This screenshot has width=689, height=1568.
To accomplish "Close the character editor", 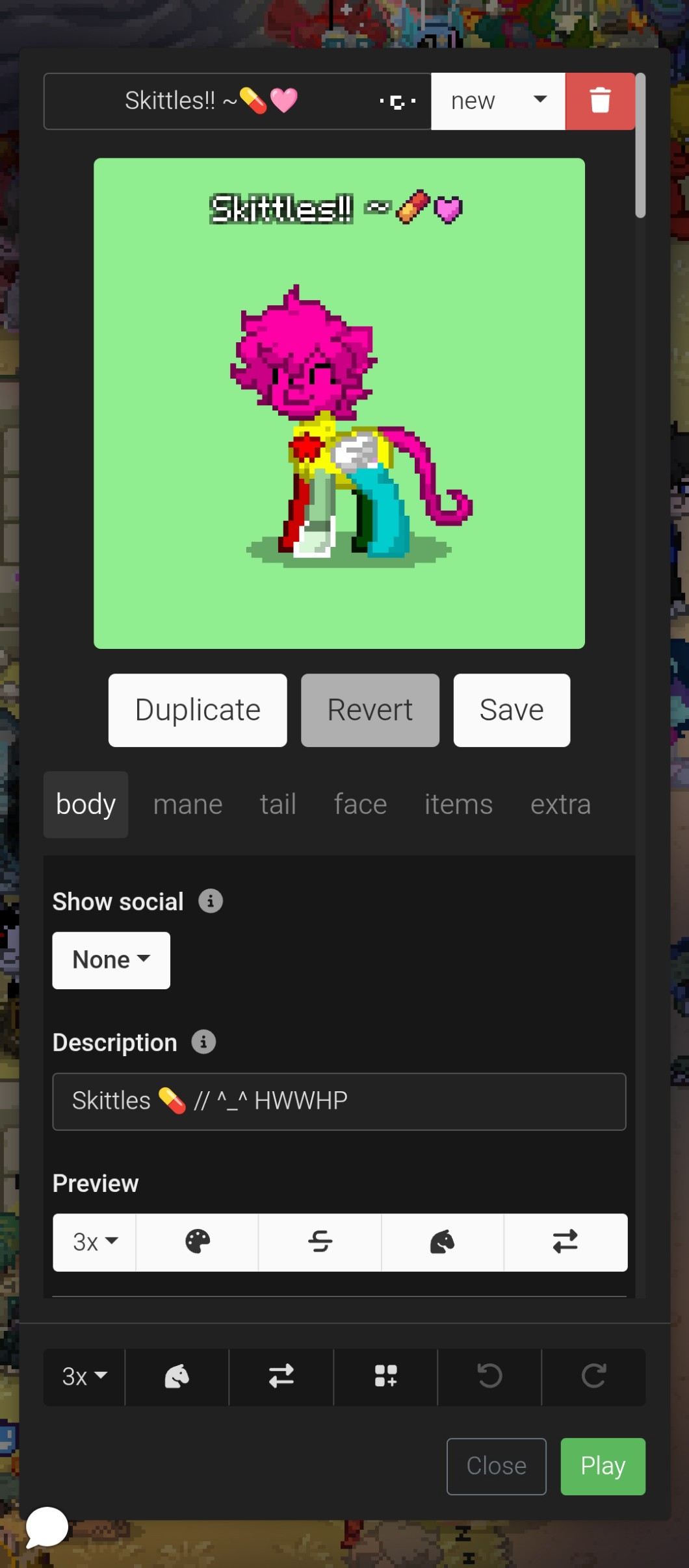I will [496, 1466].
